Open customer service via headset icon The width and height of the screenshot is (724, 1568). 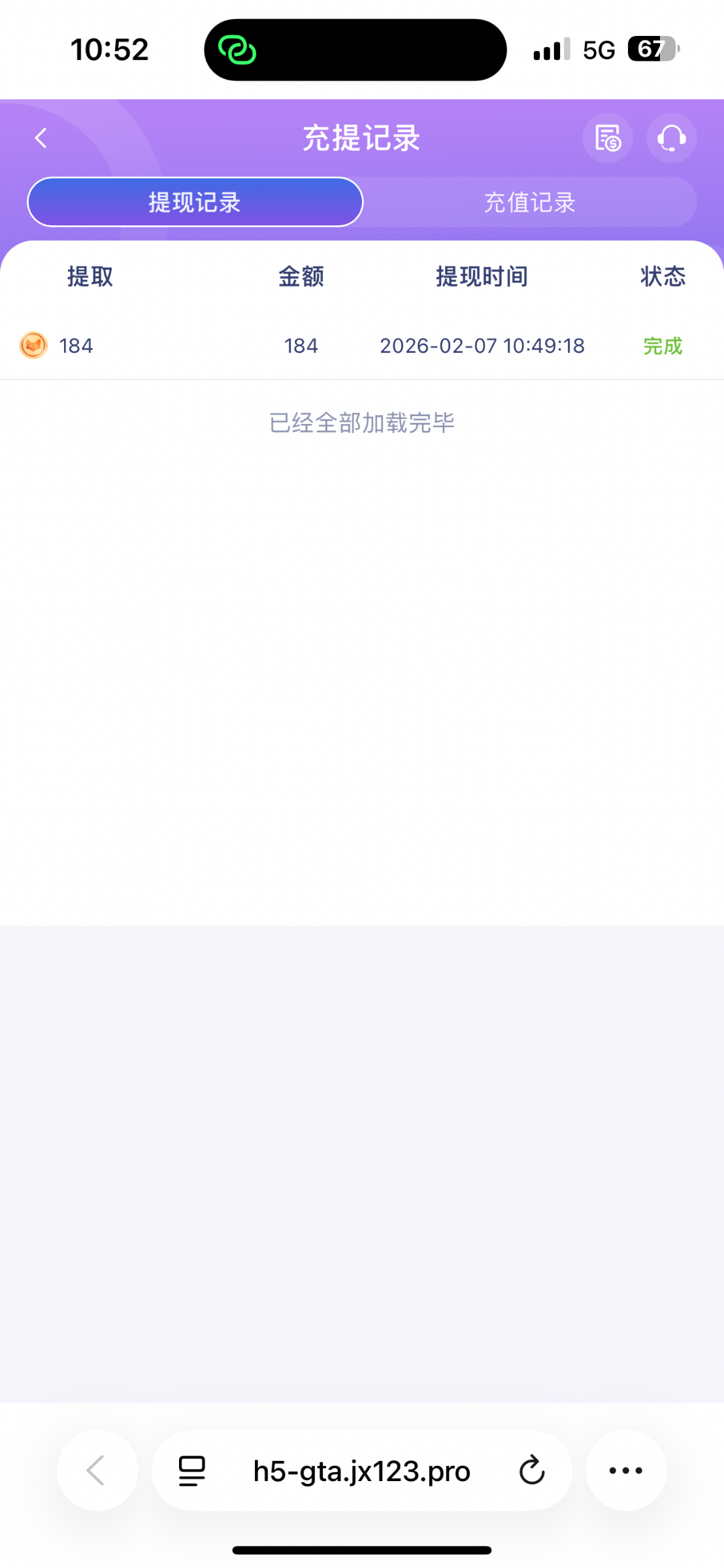pos(671,138)
